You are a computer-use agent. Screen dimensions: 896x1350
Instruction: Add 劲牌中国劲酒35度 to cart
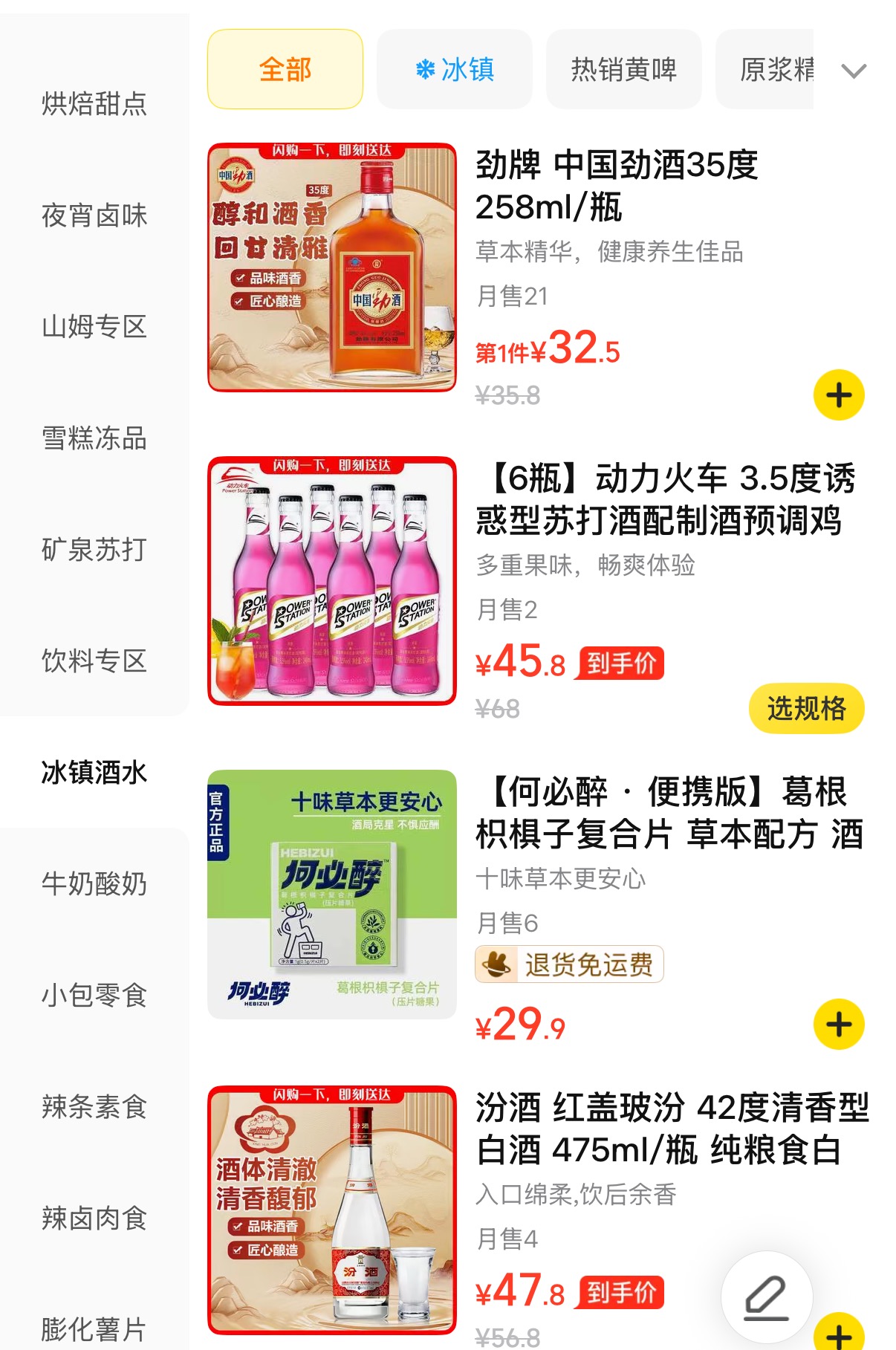(839, 395)
